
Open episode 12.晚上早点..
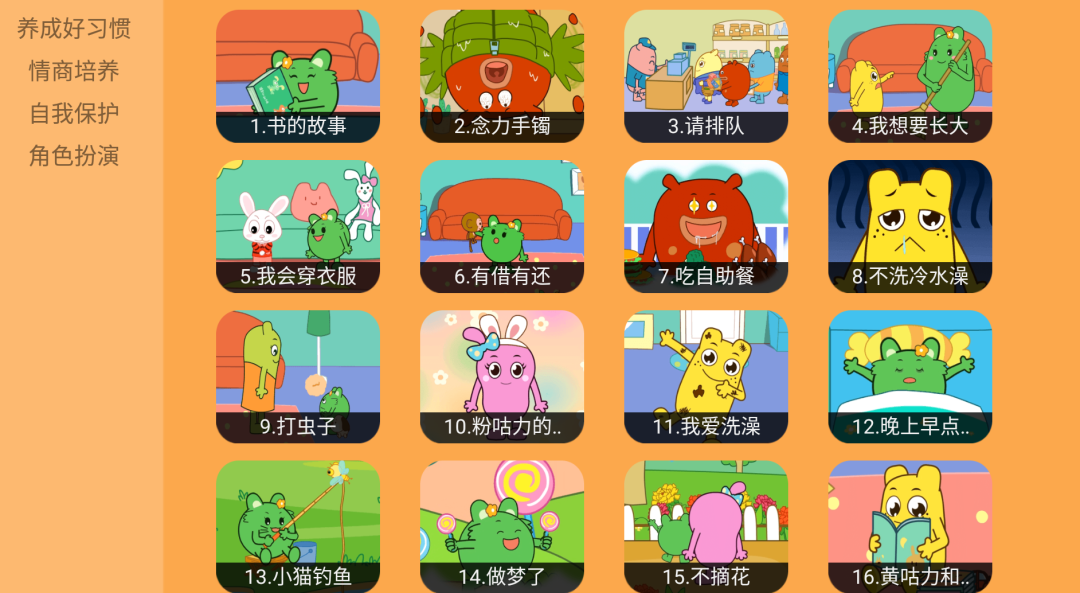[x=910, y=376]
